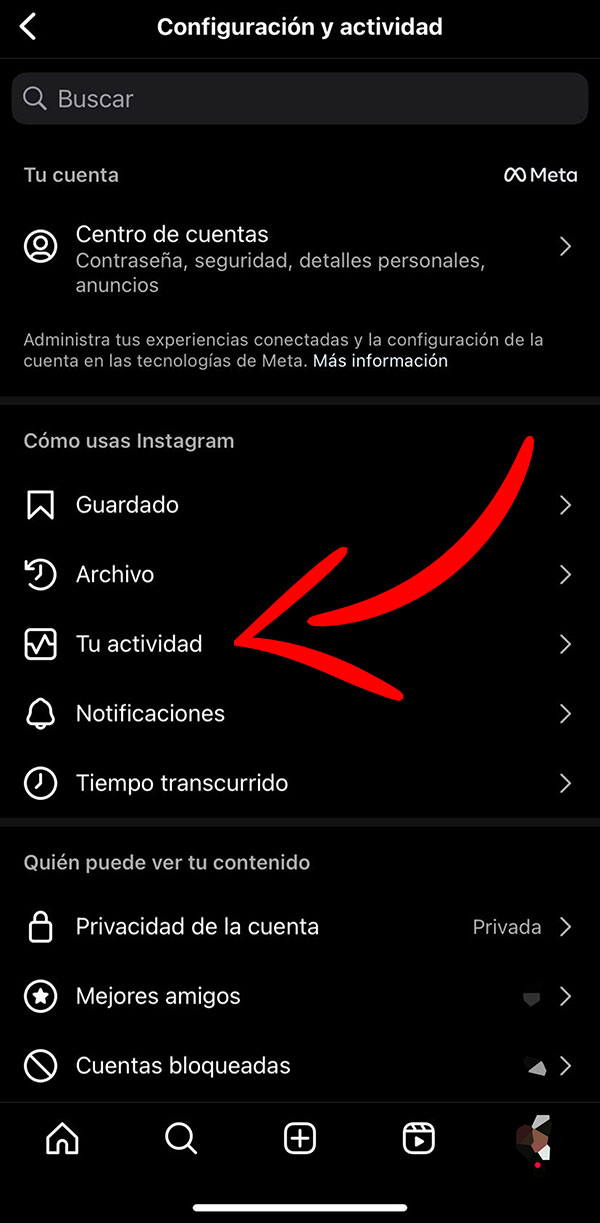The image size is (600, 1223).
Task: Tap the Buscar search field
Action: point(300,99)
